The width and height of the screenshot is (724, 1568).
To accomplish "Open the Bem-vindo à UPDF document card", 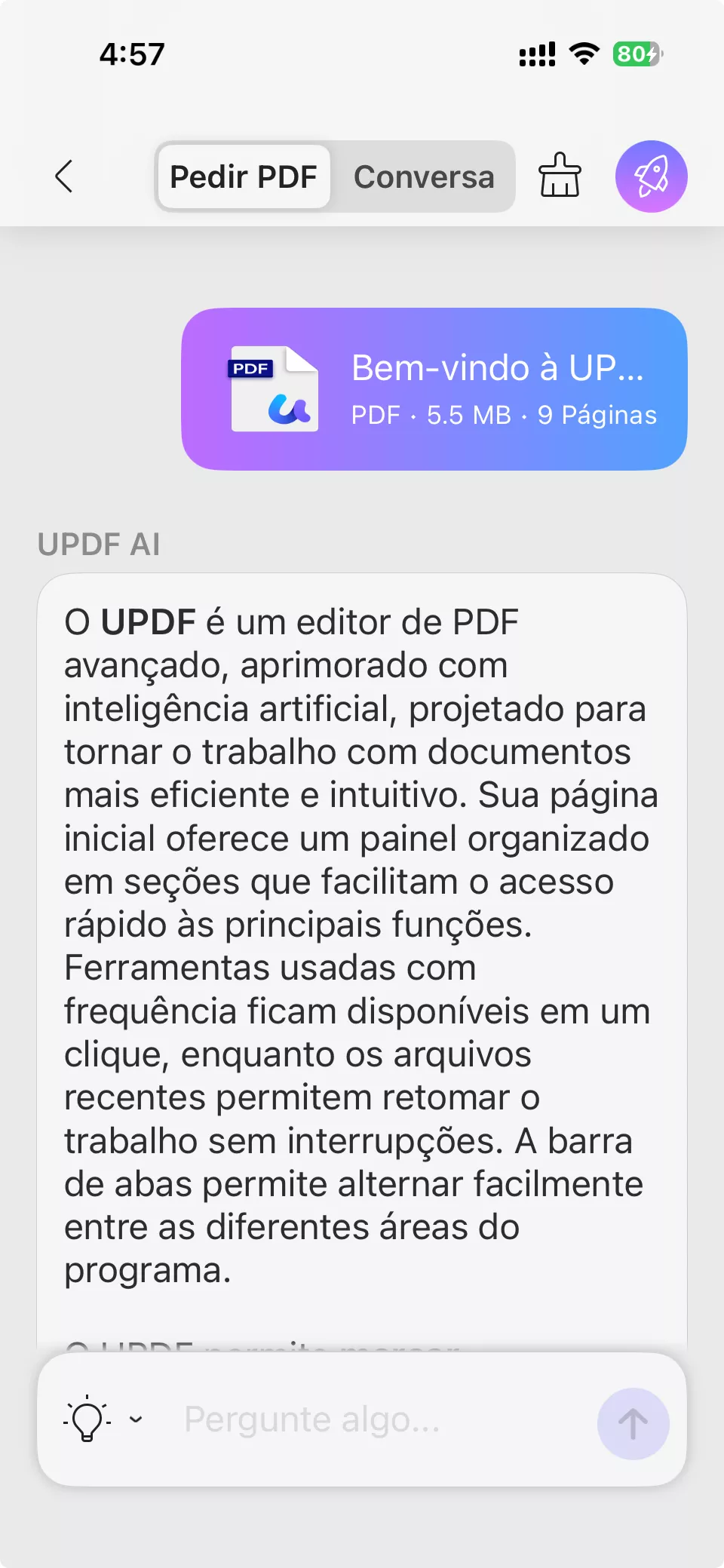I will [x=434, y=388].
